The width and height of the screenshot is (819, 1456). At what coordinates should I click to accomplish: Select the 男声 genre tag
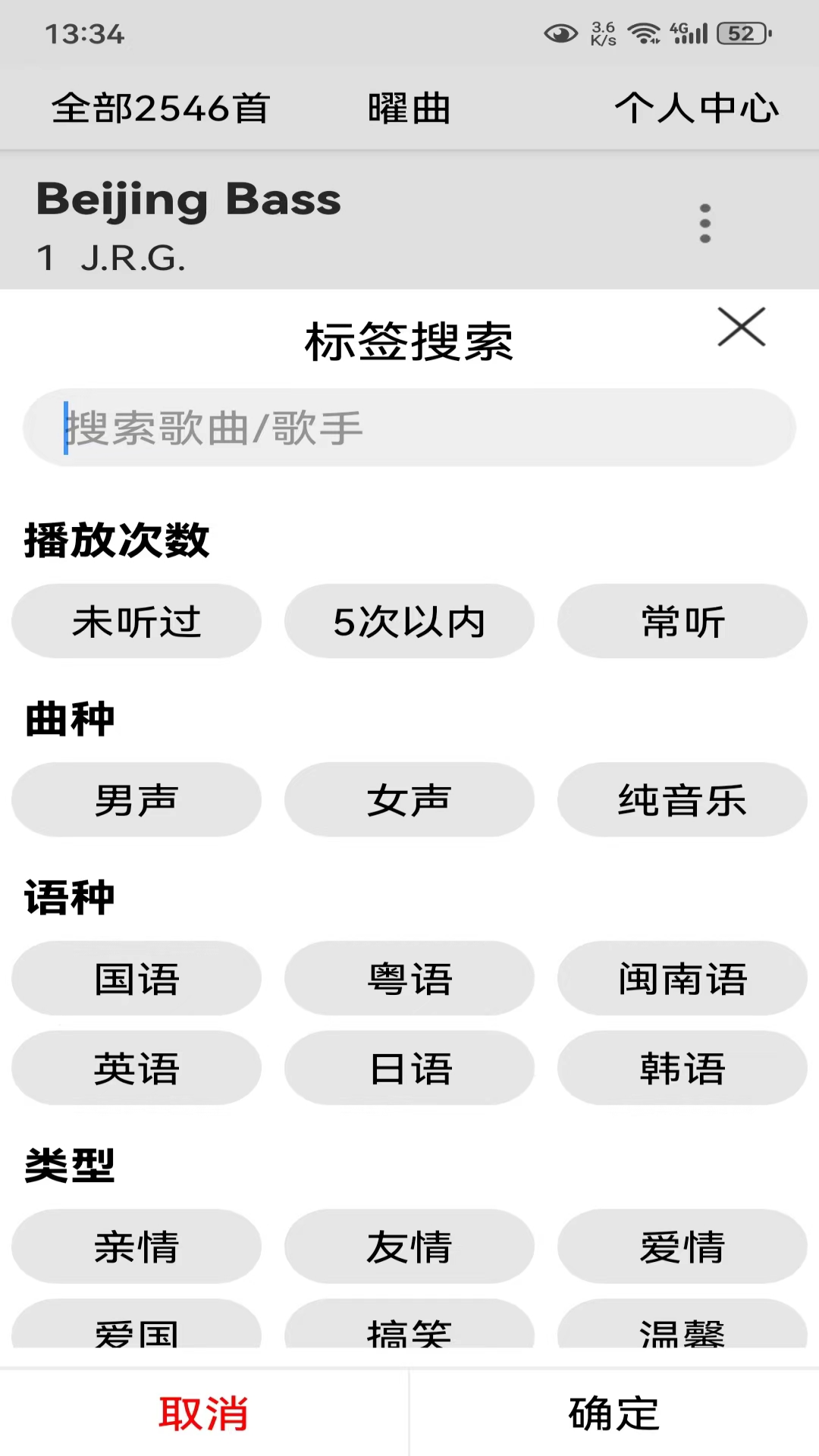(x=136, y=799)
